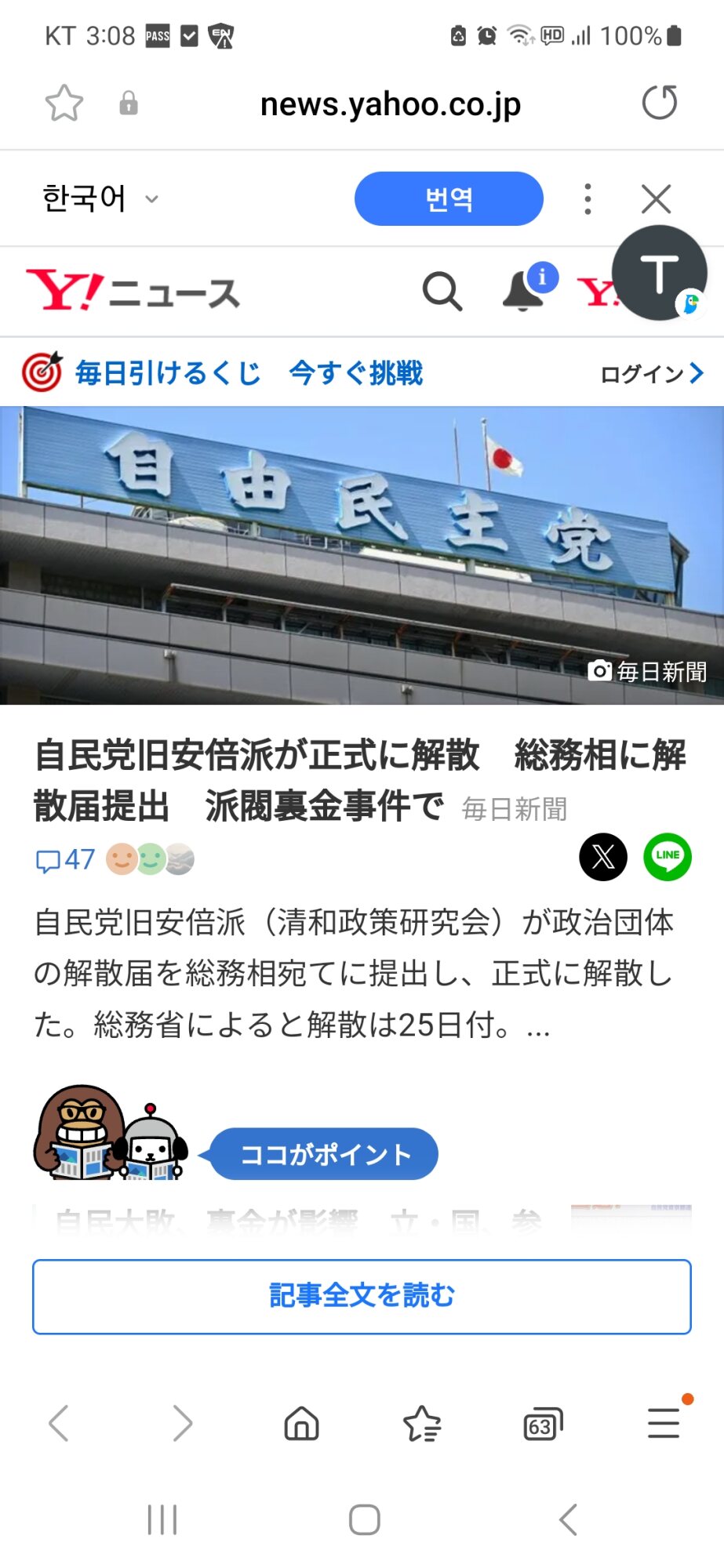Open Yahoo news search
Screen dimensions: 724x1568
[x=442, y=292]
